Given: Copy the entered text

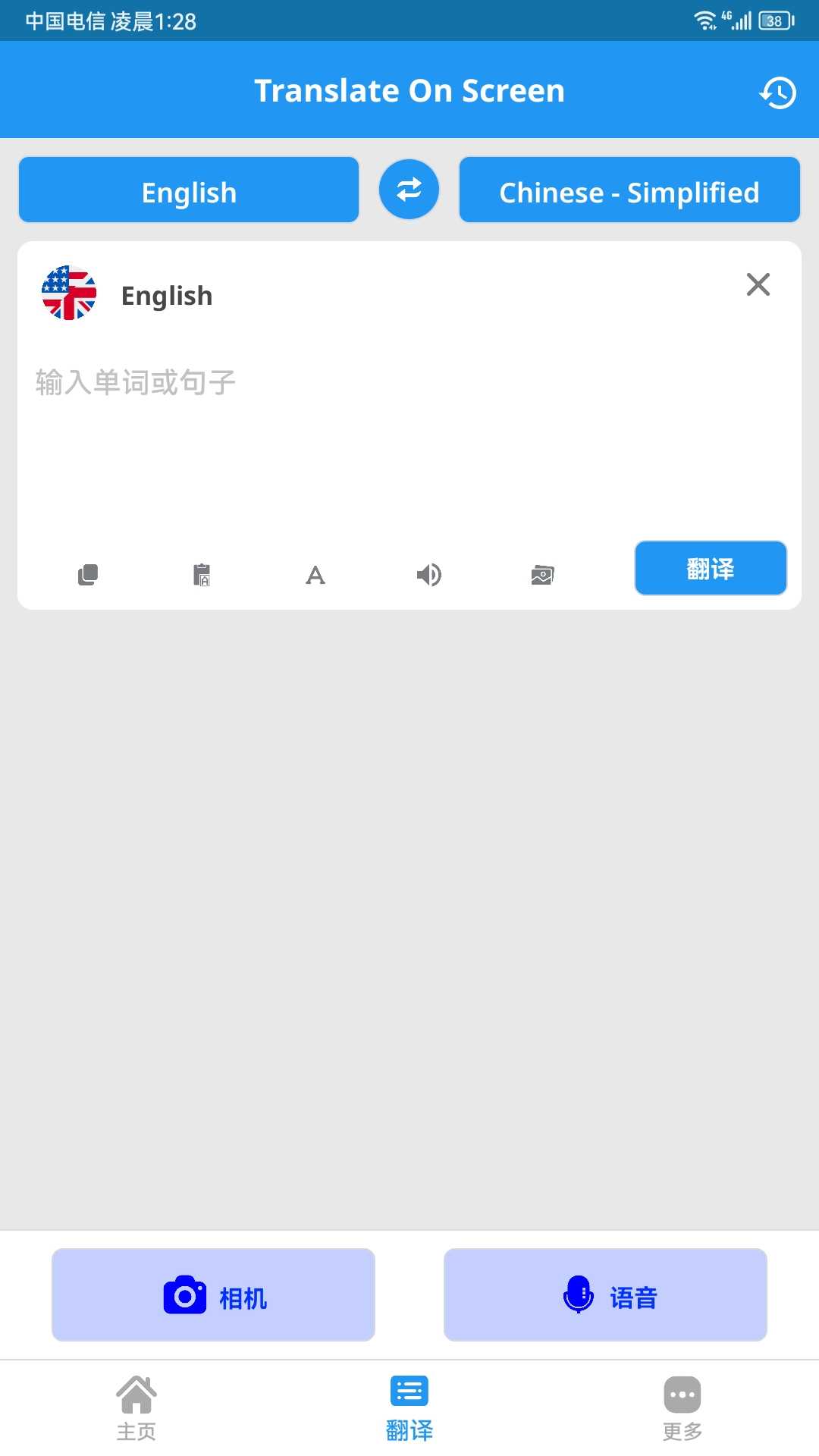Looking at the screenshot, I should click(88, 575).
